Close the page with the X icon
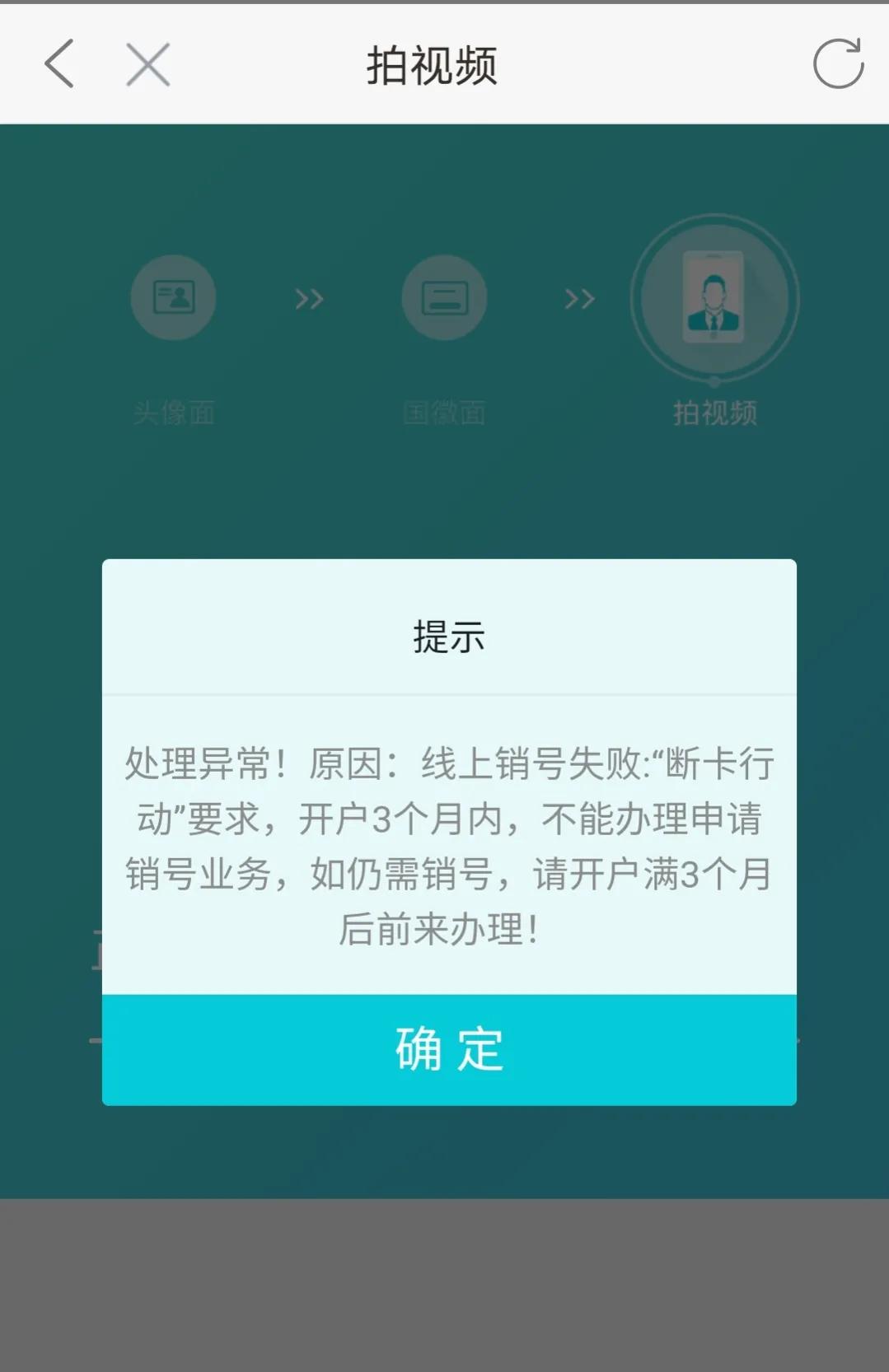889x1372 pixels. pos(147,65)
